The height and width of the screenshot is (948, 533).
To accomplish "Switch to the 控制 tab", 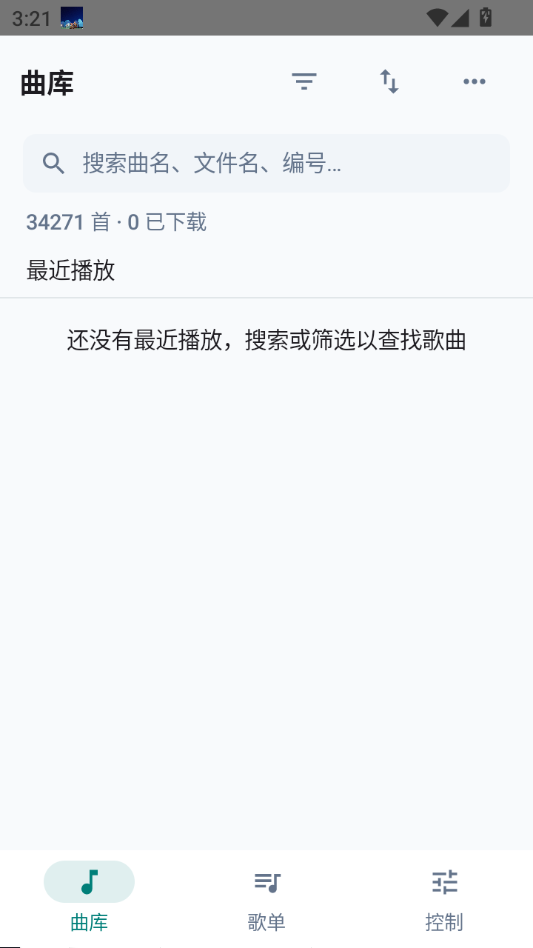I will (444, 898).
